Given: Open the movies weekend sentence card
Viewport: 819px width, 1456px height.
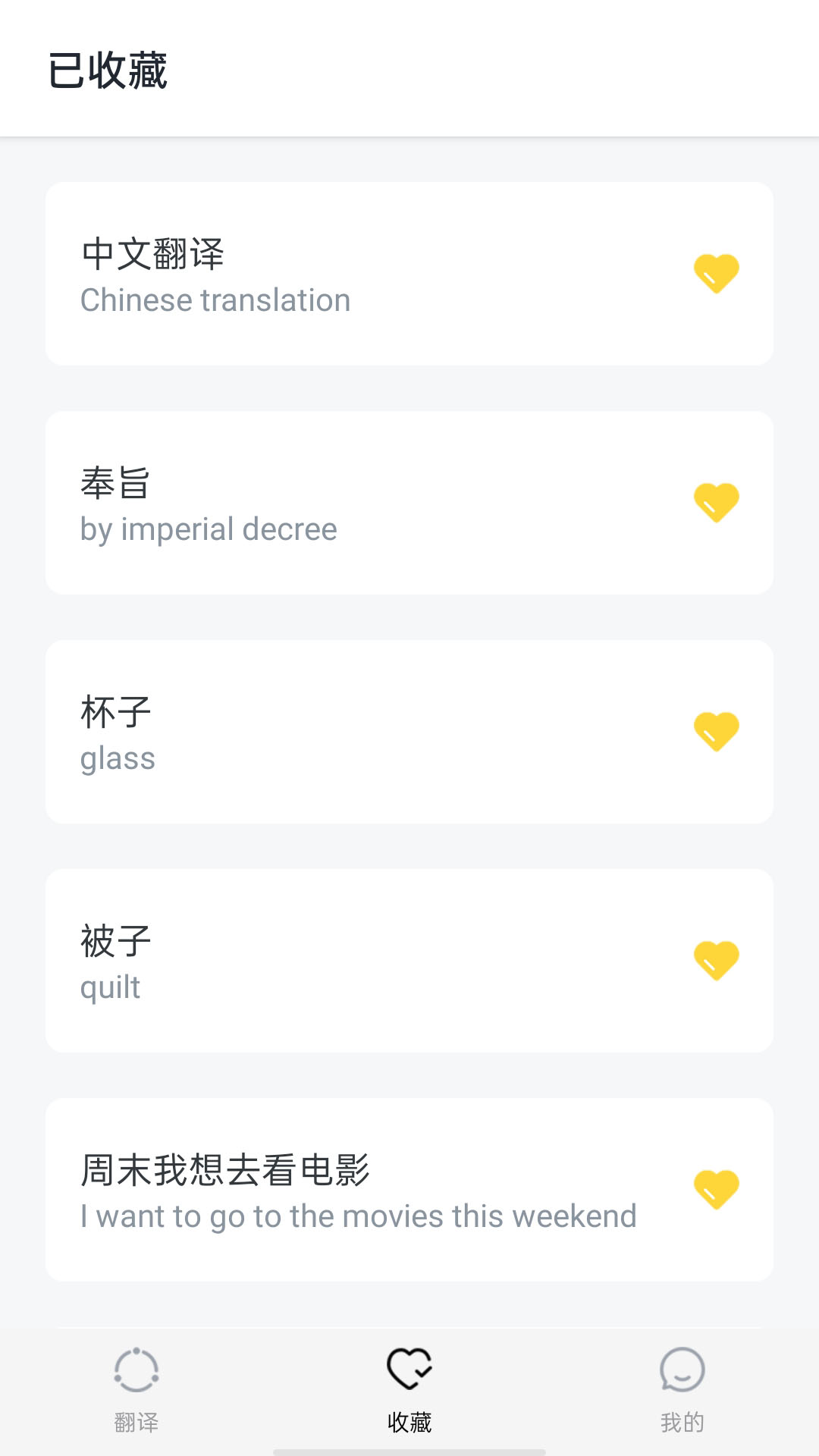Looking at the screenshot, I should [x=341, y=1191].
